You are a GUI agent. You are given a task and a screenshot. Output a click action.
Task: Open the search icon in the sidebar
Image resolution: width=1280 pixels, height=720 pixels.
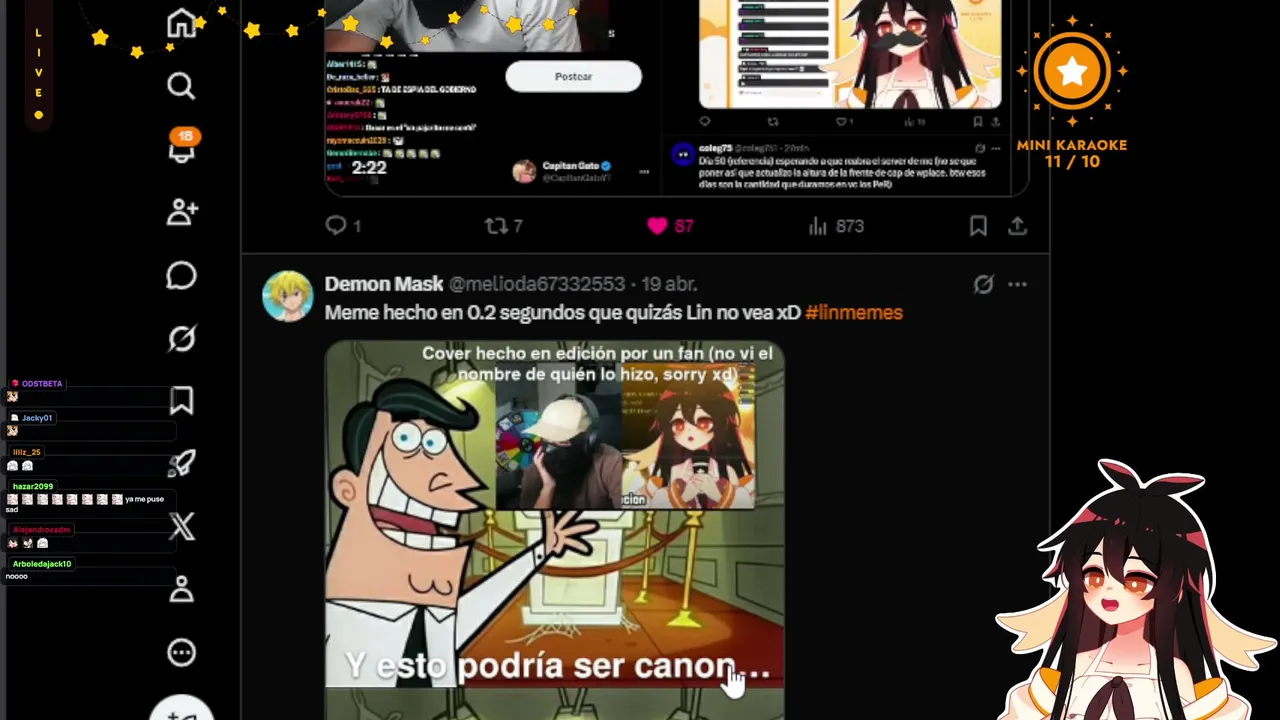(x=181, y=87)
